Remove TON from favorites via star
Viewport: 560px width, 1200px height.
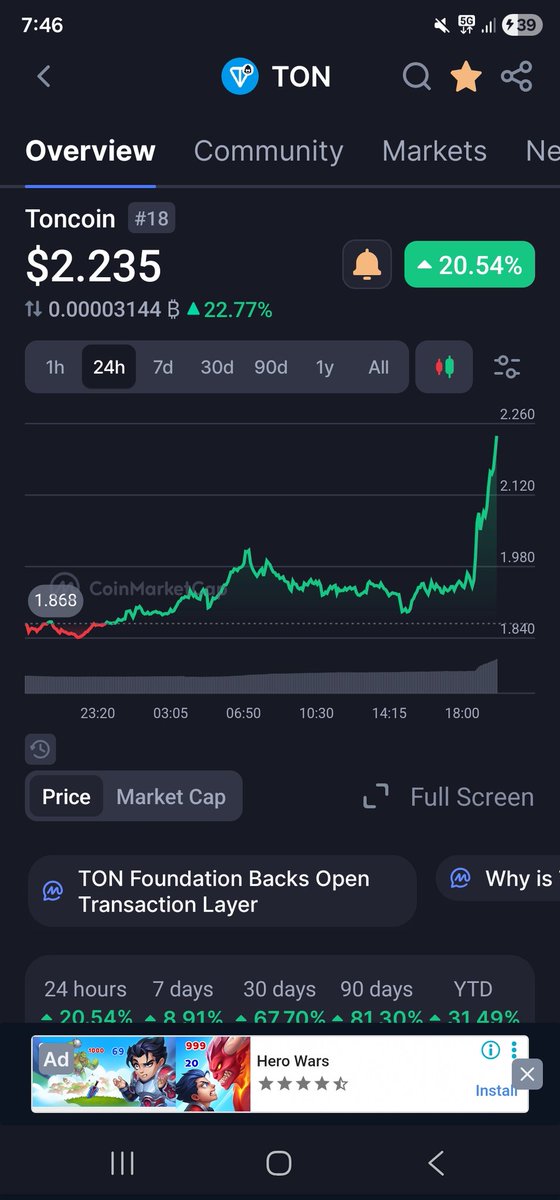[x=466, y=76]
